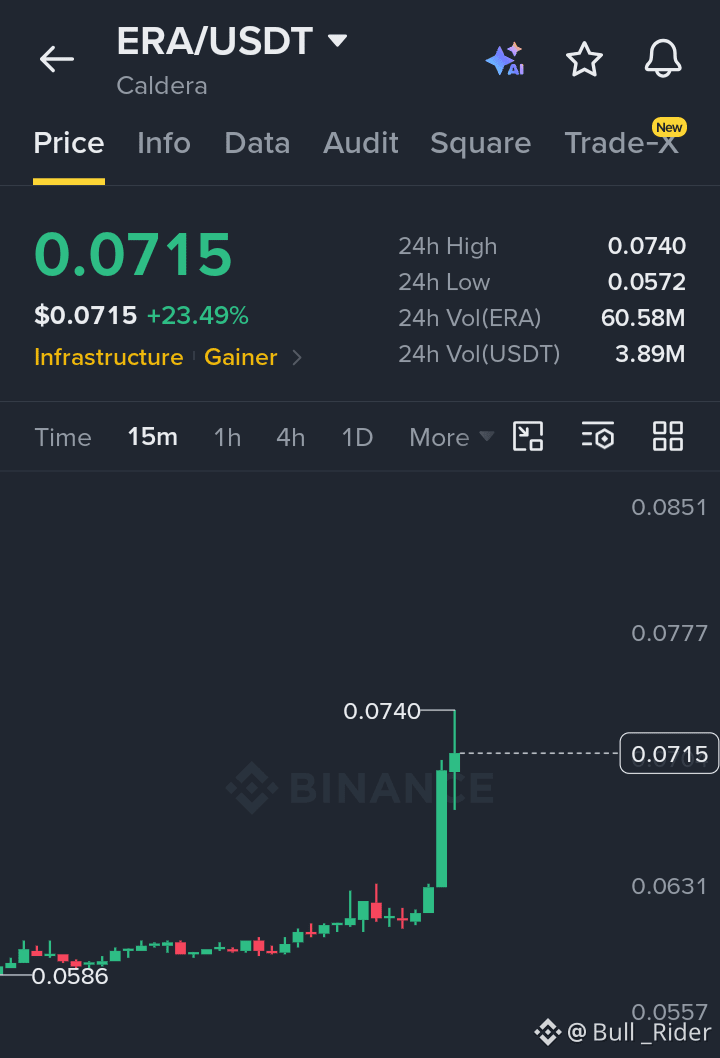Switch to the Trade-X tab
Screen dimensions: 720x1058
coord(621,143)
